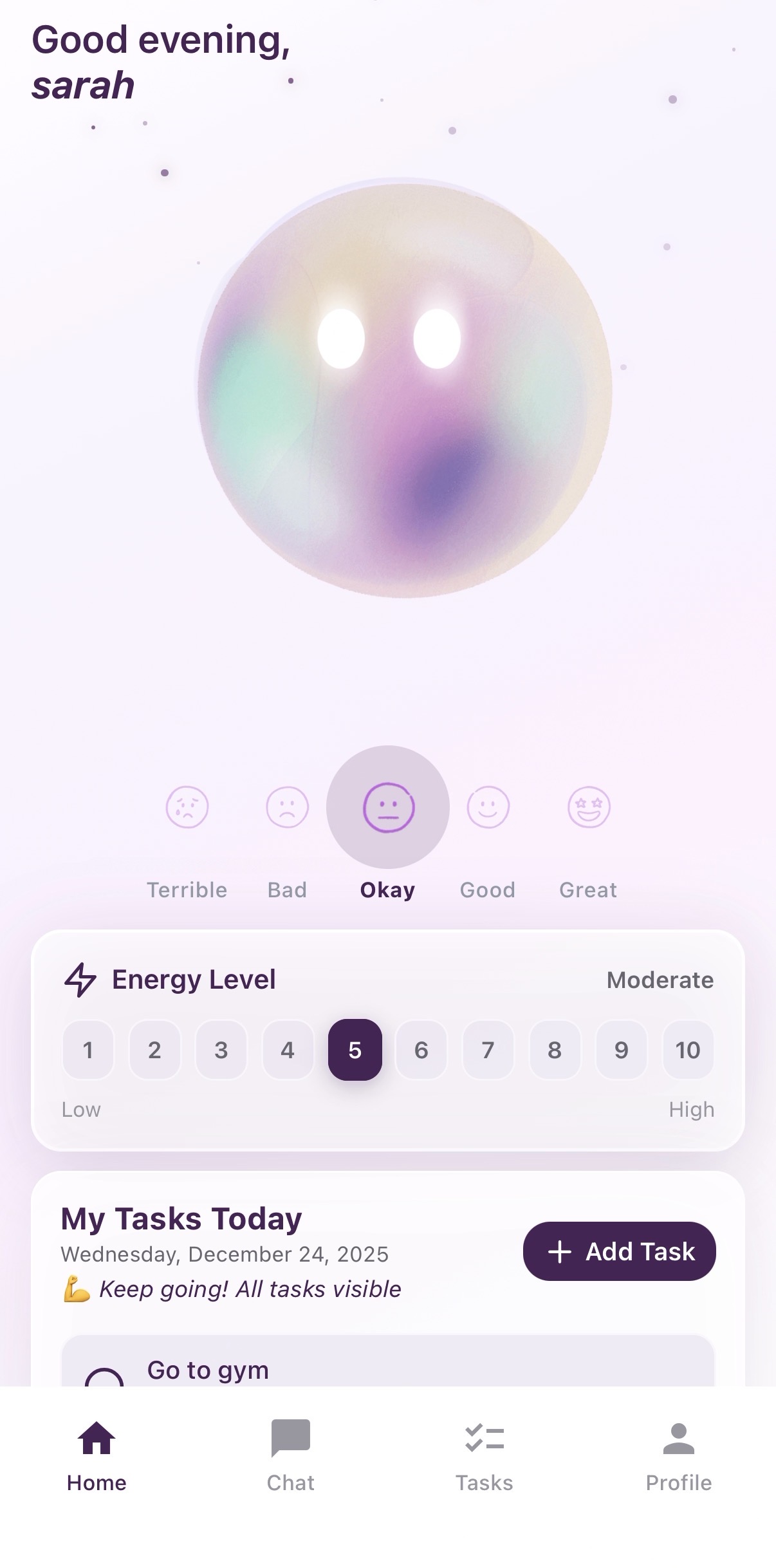Select the Terrible mood face
Image resolution: width=776 pixels, height=1568 pixels.
(187, 807)
